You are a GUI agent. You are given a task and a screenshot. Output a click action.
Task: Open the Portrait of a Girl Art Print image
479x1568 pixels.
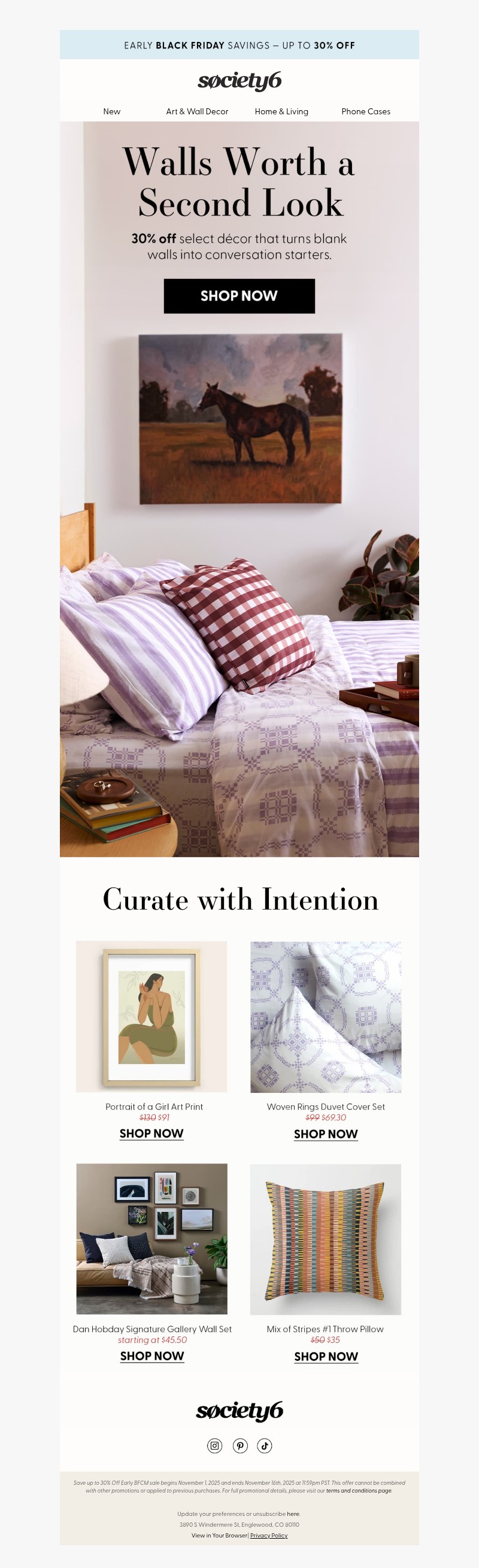coord(151,1016)
